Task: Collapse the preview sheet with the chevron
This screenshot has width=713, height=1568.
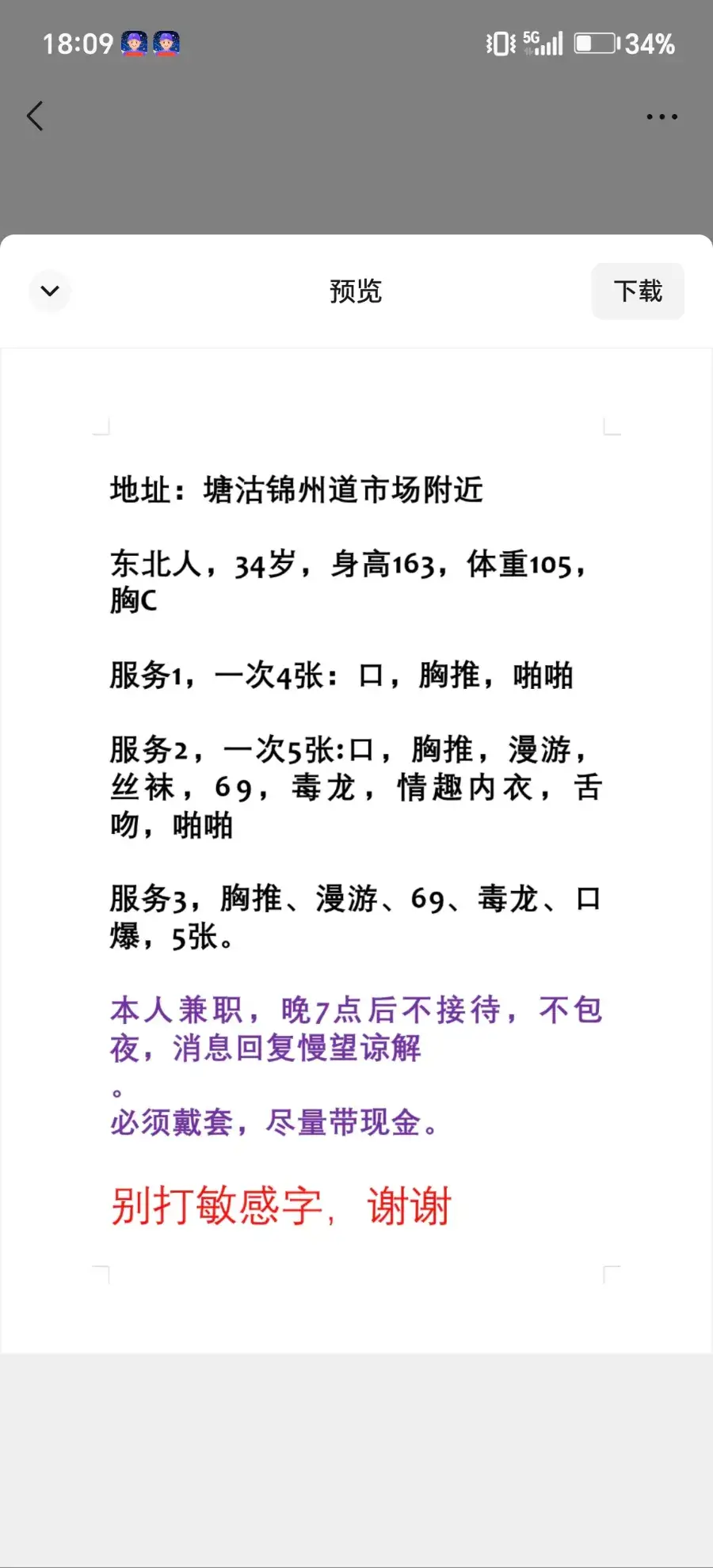Action: tap(50, 291)
